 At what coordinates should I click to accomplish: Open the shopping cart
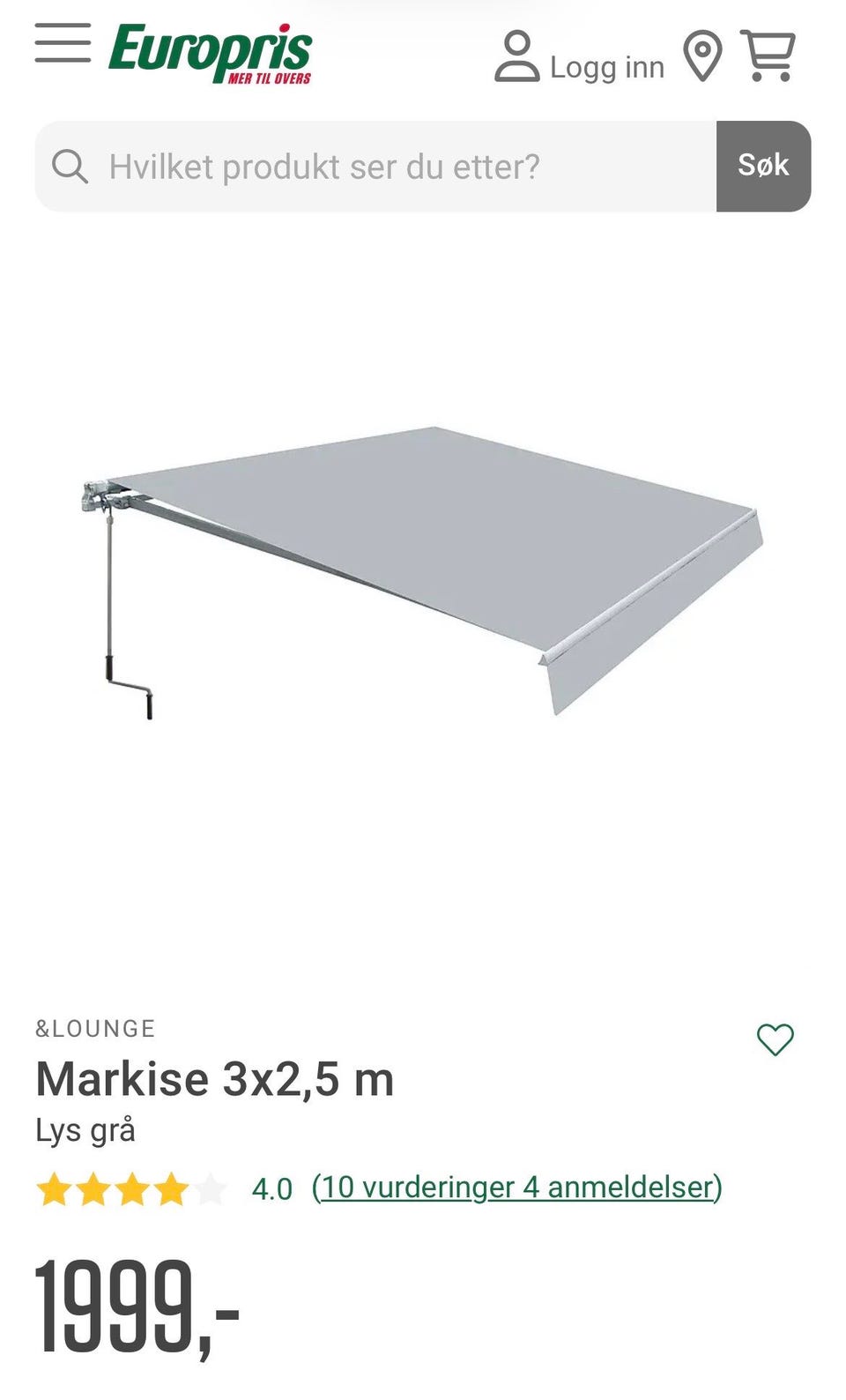click(768, 55)
